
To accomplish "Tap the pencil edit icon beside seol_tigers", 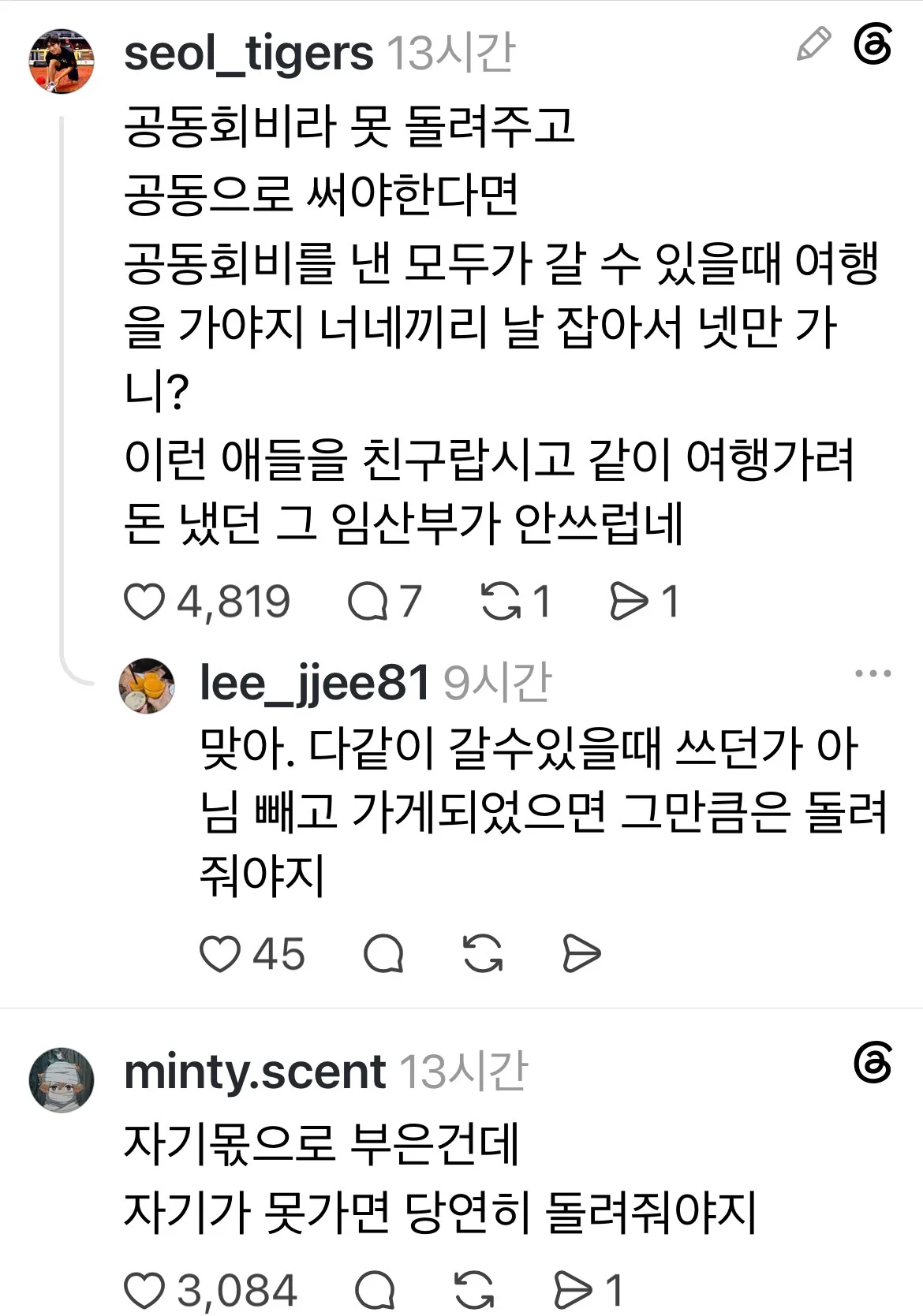I will tap(813, 44).
